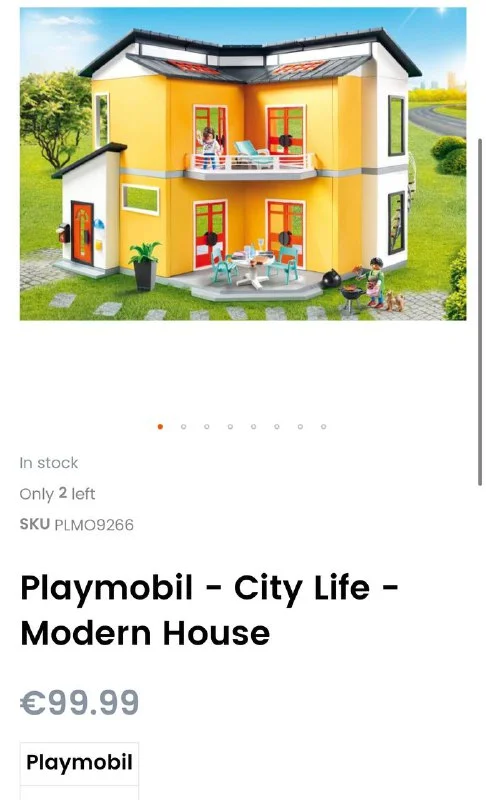The image size is (486, 800).
Task: Open the Modern House product image
Action: [243, 164]
